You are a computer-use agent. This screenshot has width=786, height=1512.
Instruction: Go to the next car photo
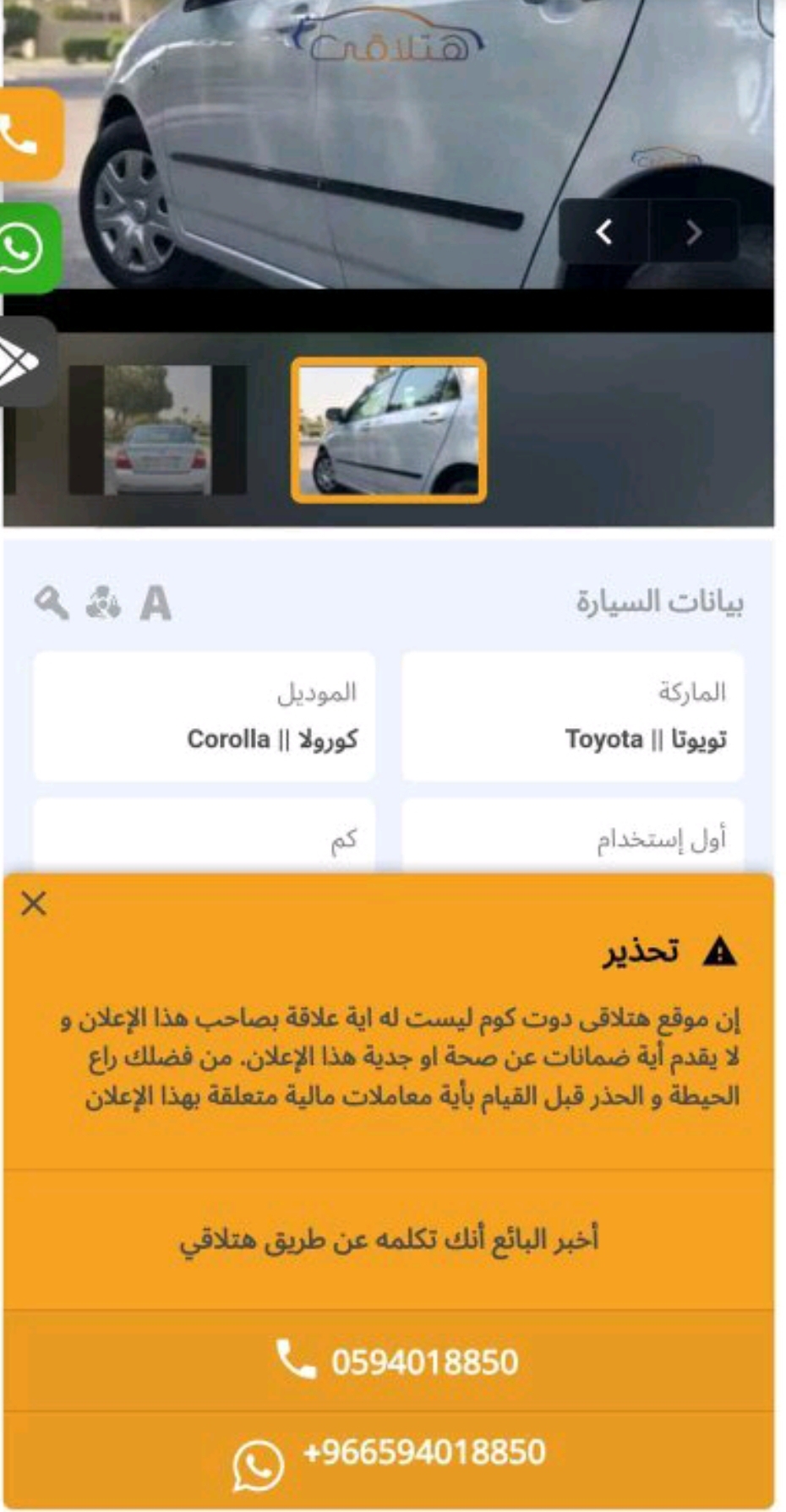coord(694,231)
